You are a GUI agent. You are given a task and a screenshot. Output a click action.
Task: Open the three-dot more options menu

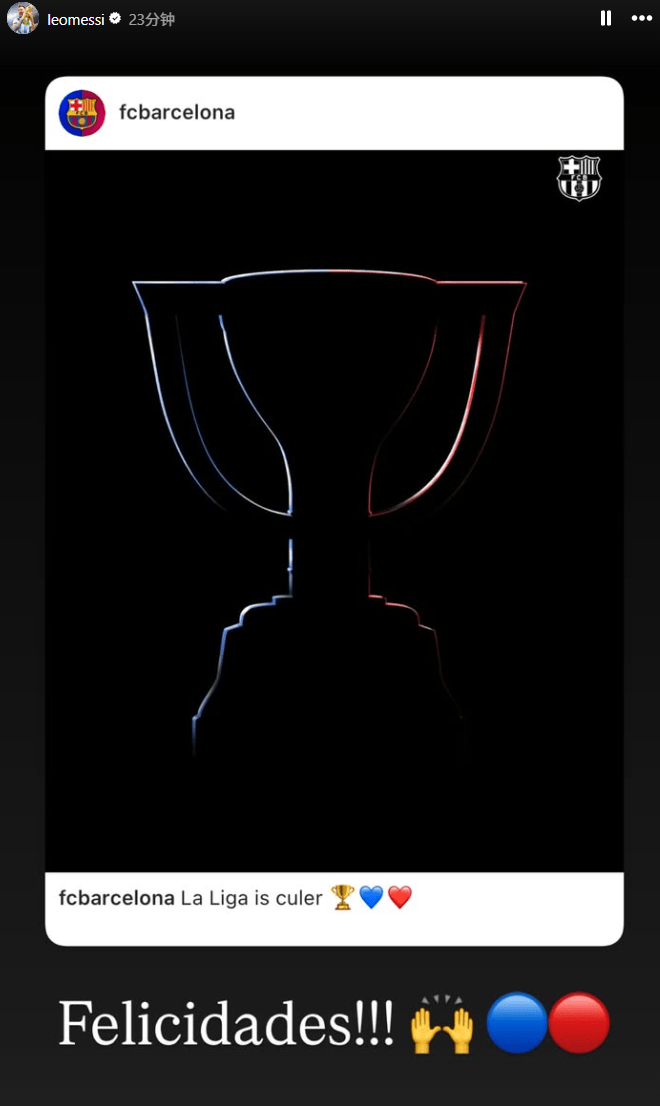pos(641,18)
